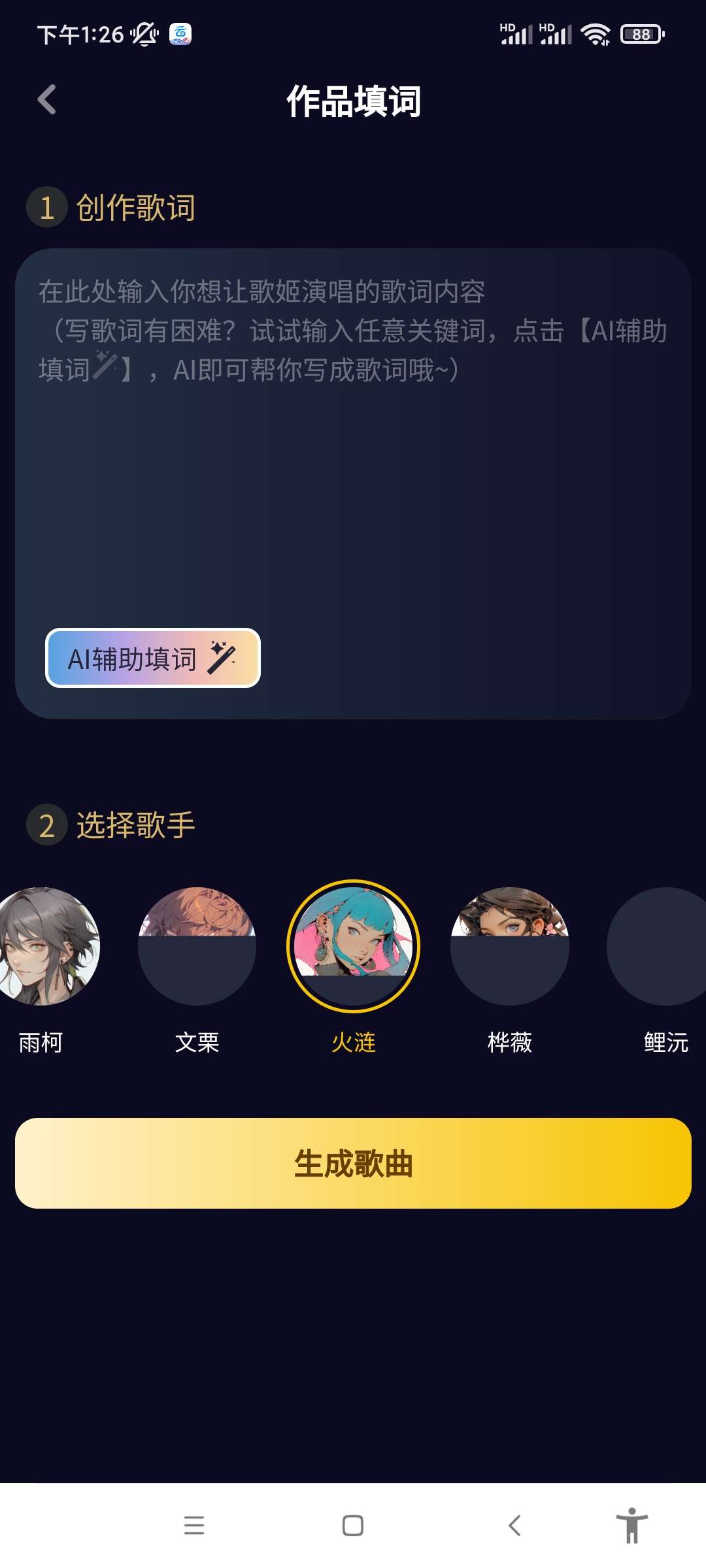Go back from the 作品填词 page
The width and height of the screenshot is (706, 1568).
click(x=47, y=100)
